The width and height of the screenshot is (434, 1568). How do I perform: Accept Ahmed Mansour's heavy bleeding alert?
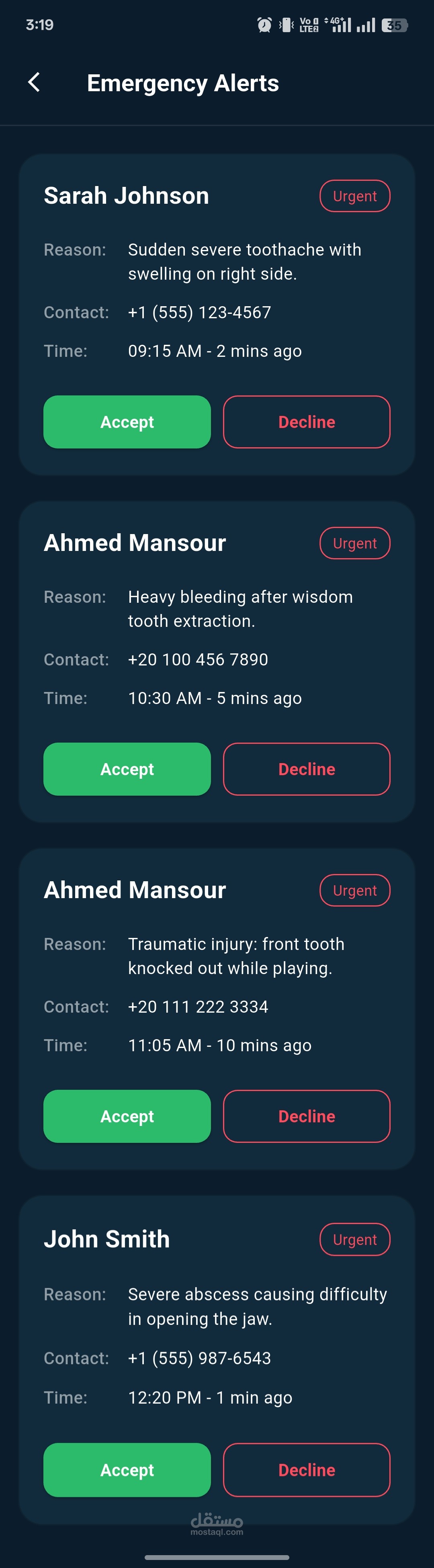coord(127,769)
